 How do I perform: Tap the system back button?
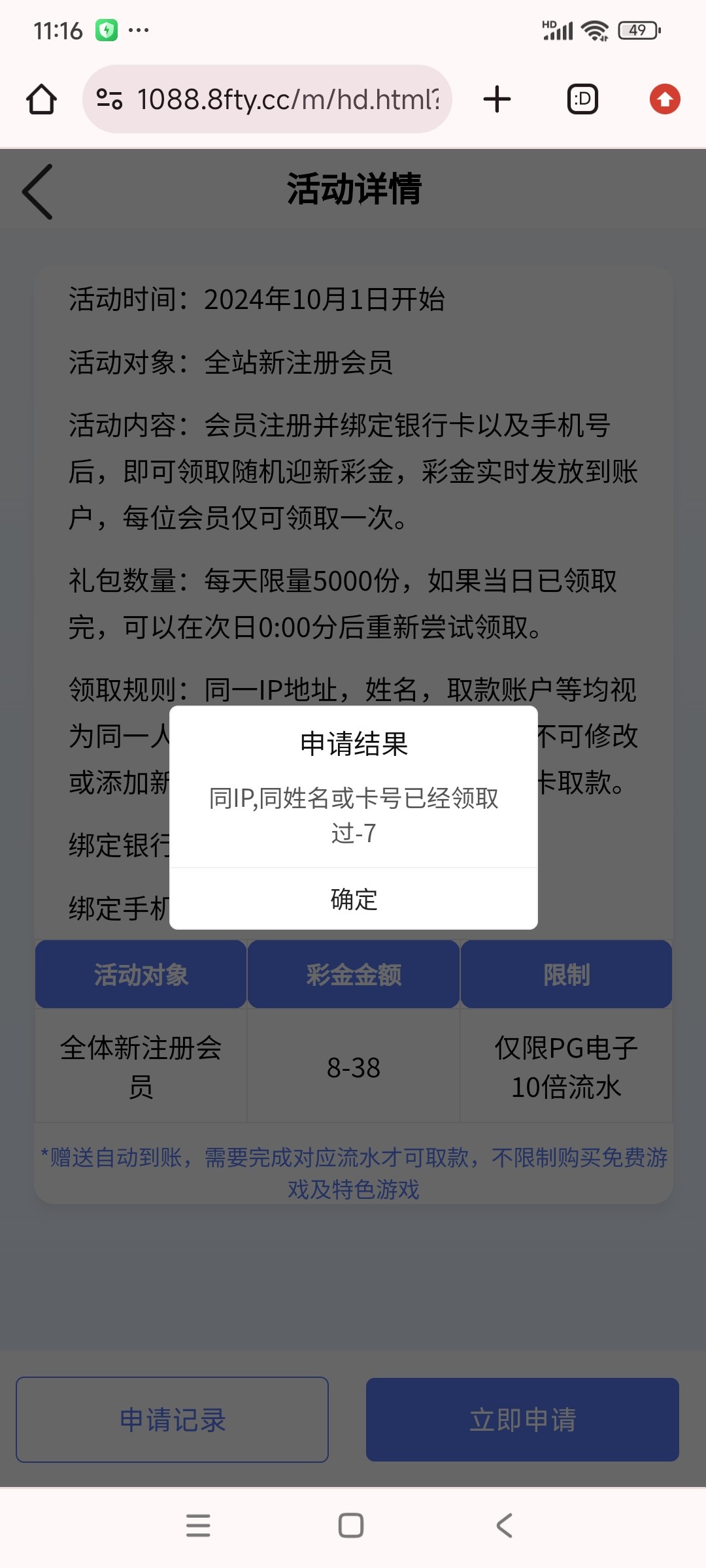point(504,1526)
